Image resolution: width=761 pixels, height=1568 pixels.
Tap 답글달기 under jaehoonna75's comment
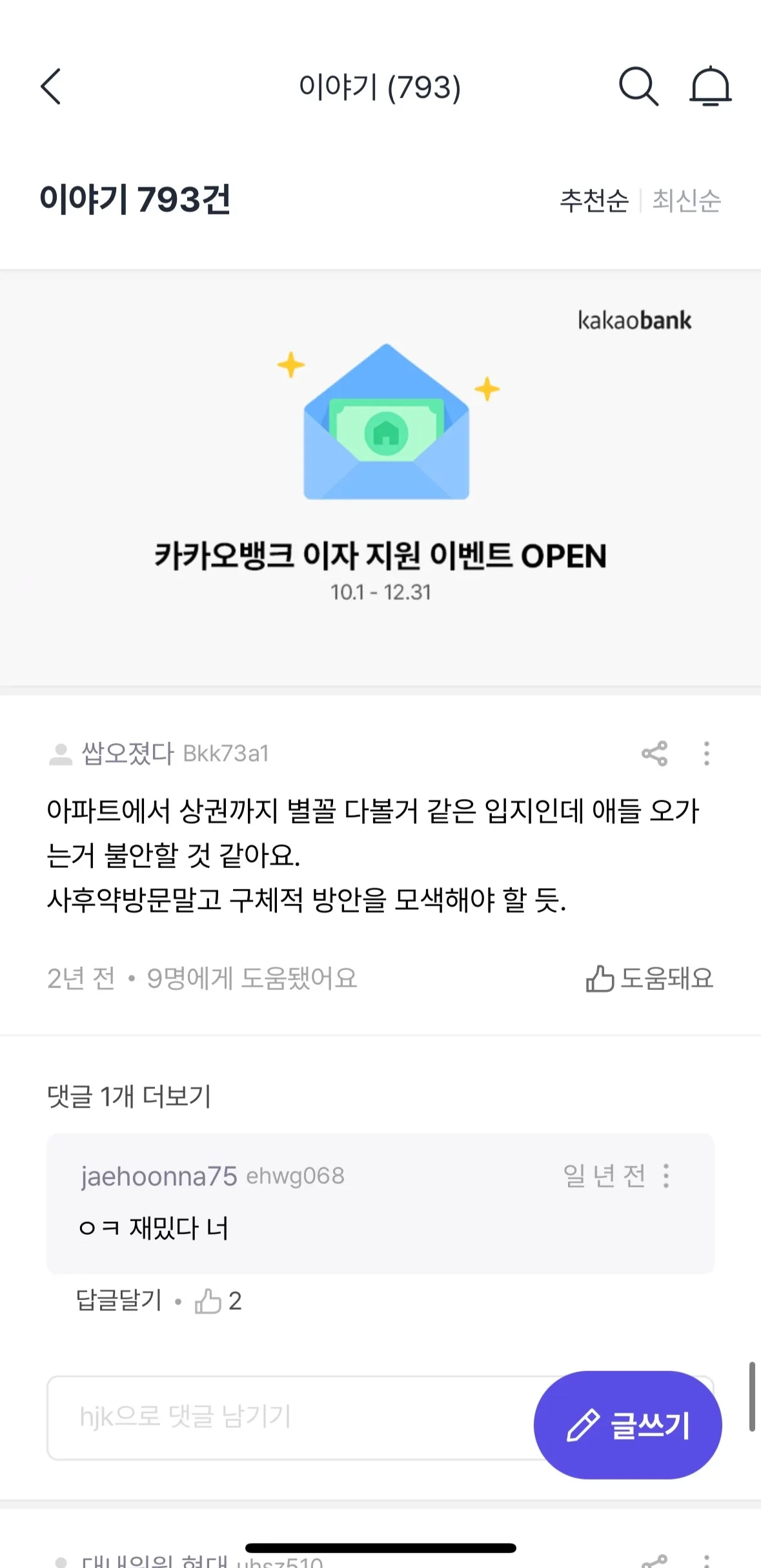[x=119, y=1300]
